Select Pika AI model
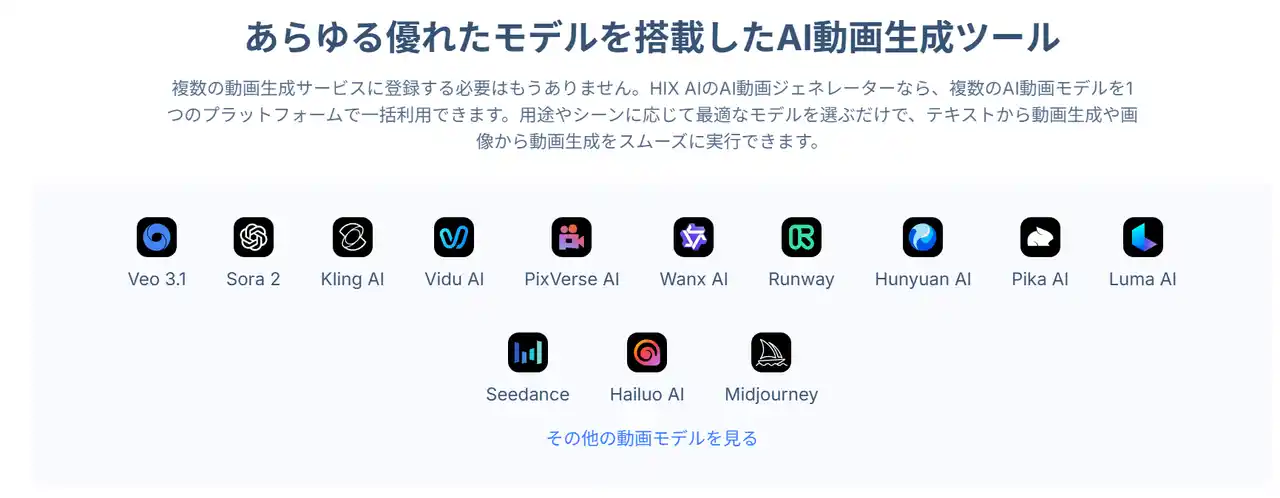Viewport: 1280px width, 498px height. [1040, 238]
